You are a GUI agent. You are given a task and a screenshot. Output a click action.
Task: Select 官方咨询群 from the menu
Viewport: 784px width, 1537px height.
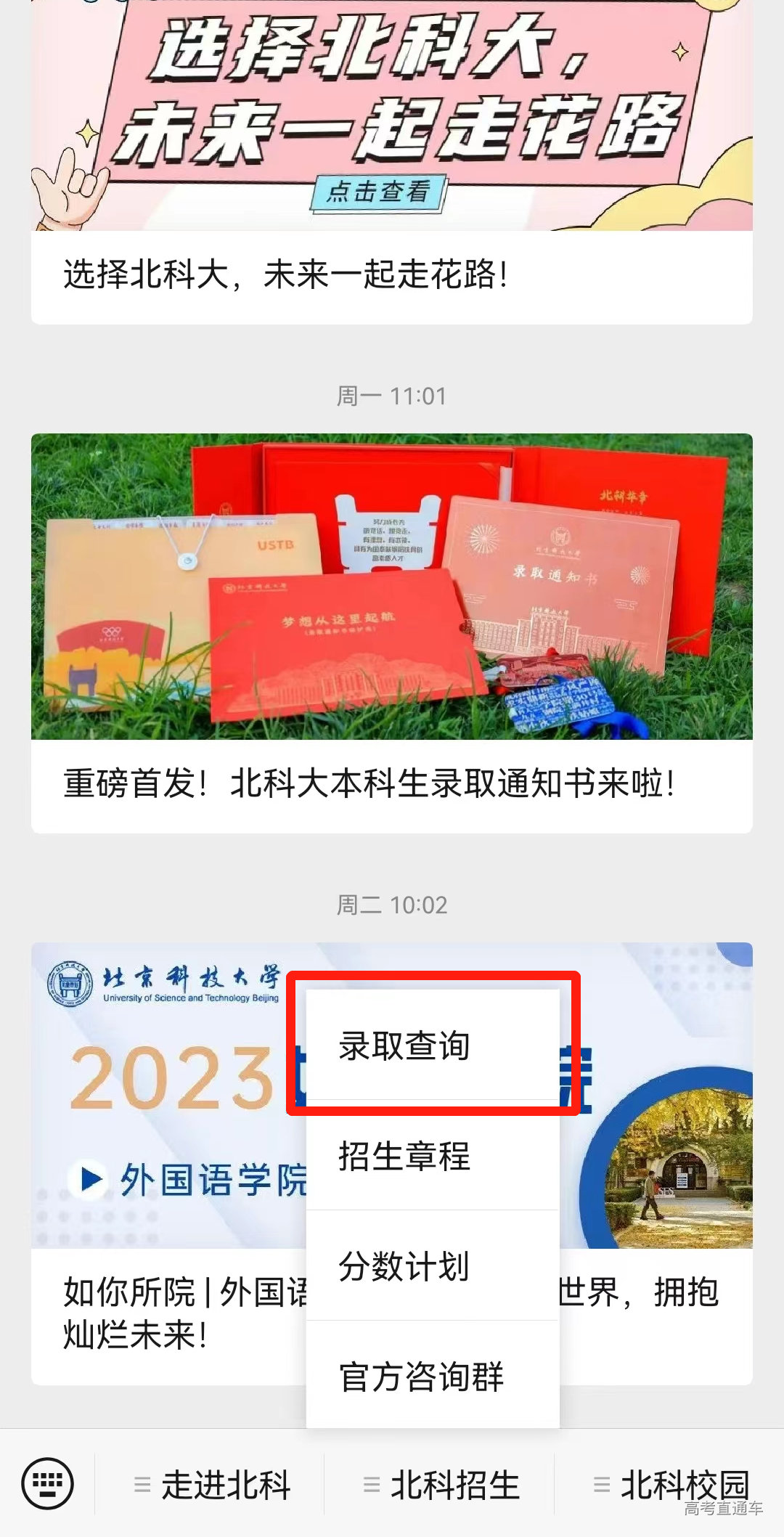click(419, 1374)
